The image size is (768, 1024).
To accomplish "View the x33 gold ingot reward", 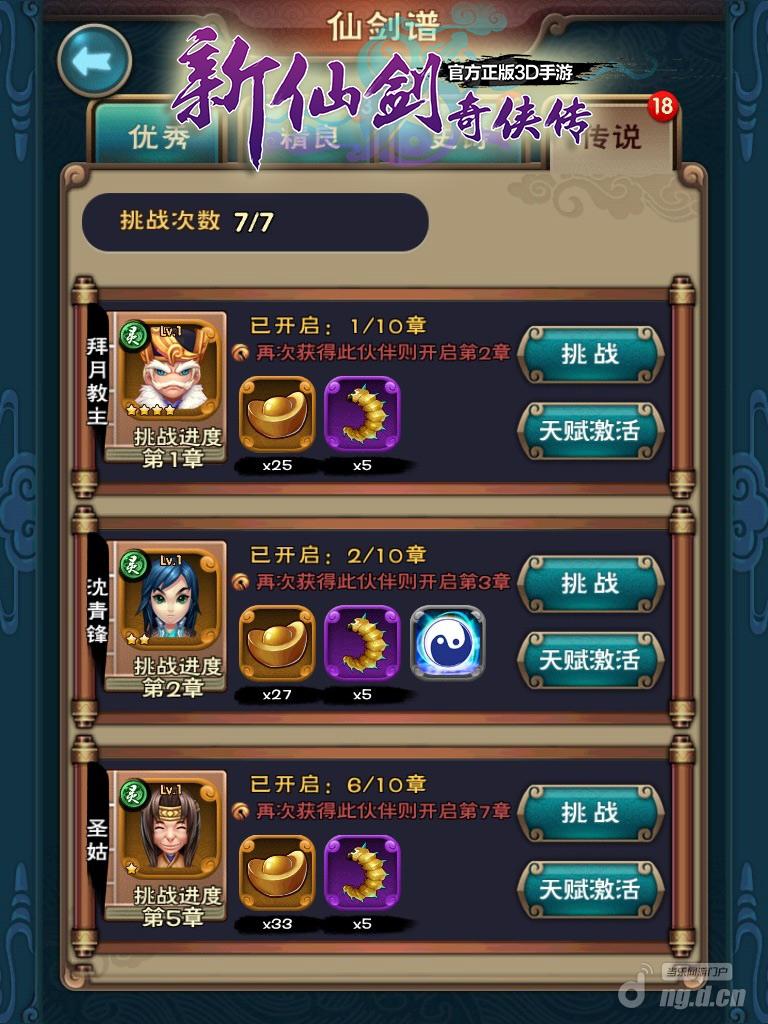I will point(277,871).
